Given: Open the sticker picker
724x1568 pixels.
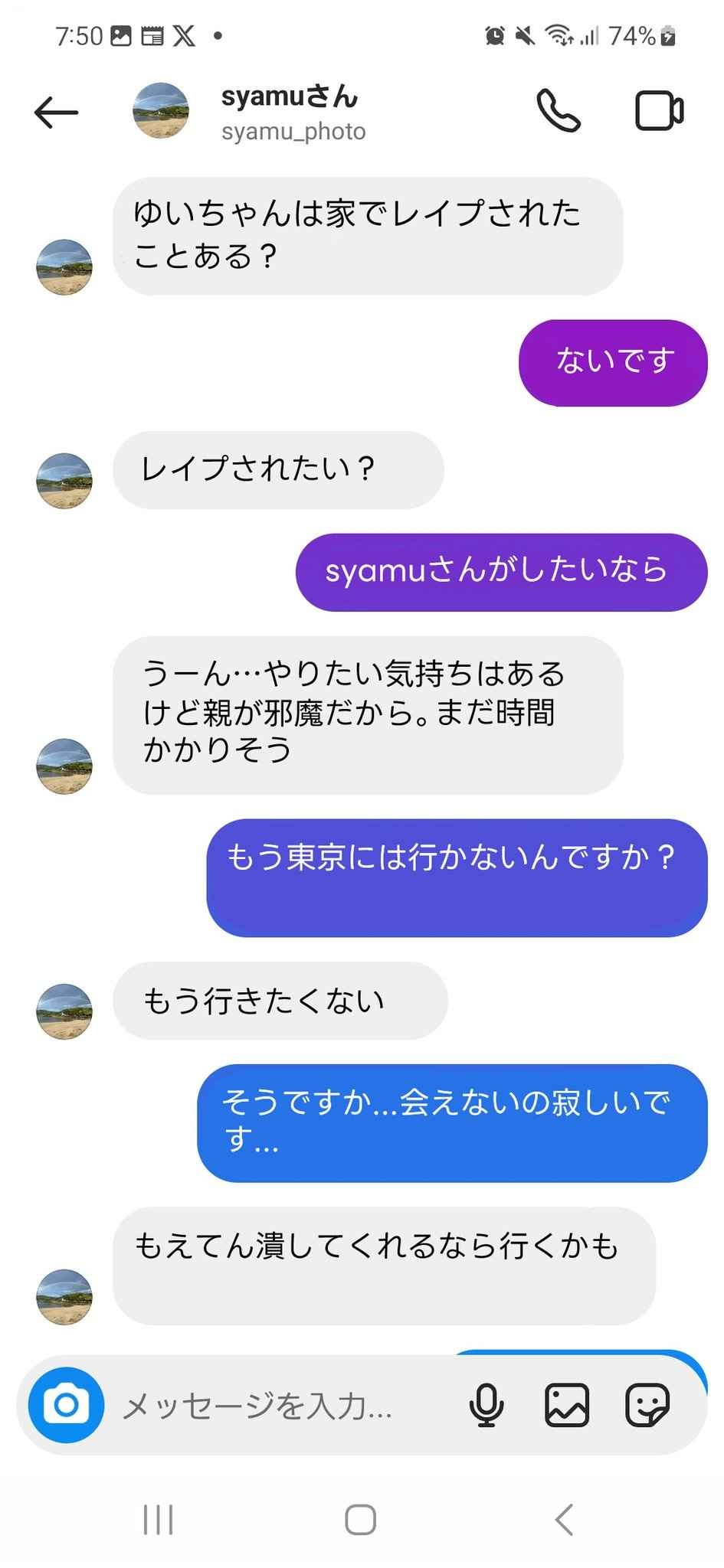Looking at the screenshot, I should click(647, 1406).
